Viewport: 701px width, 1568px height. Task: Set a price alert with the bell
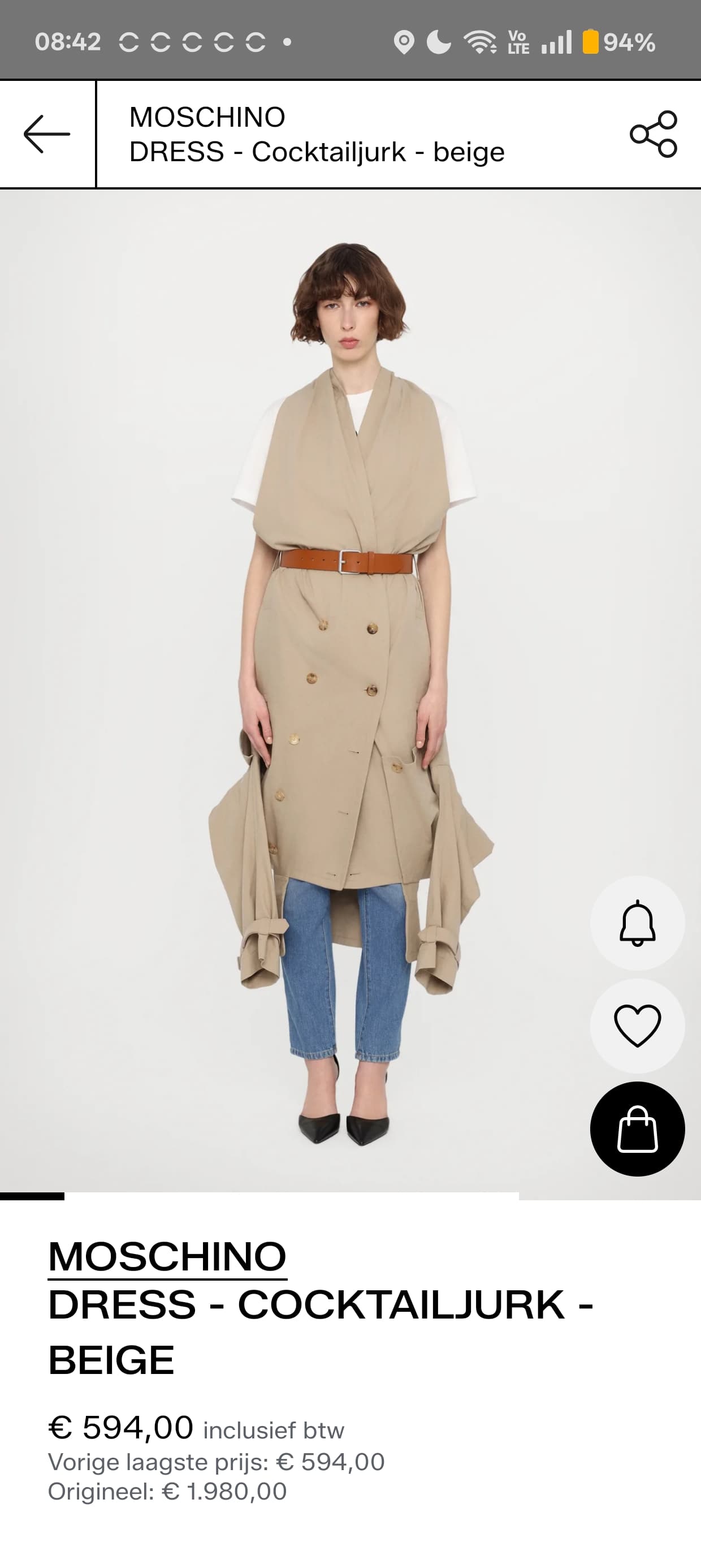(637, 923)
